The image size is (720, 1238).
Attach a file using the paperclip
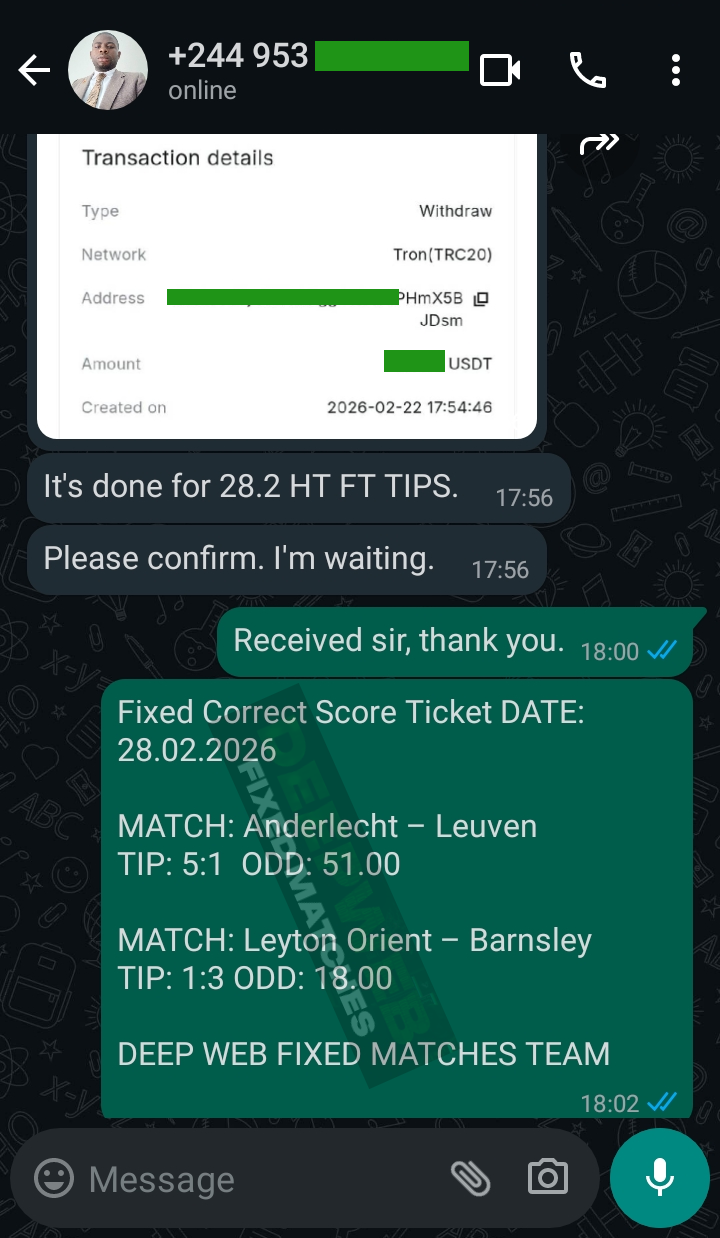click(472, 1178)
